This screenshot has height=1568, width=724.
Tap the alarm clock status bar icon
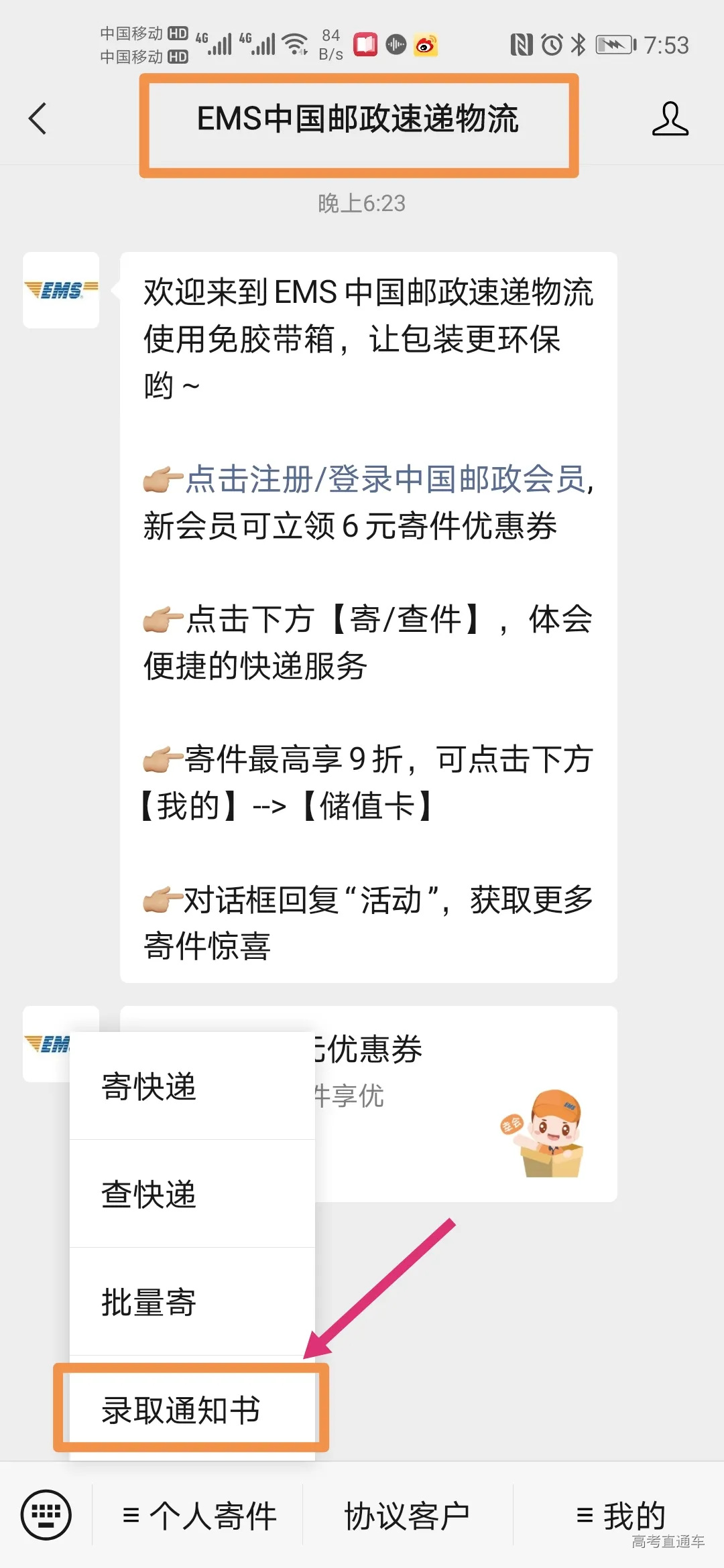click(x=551, y=45)
